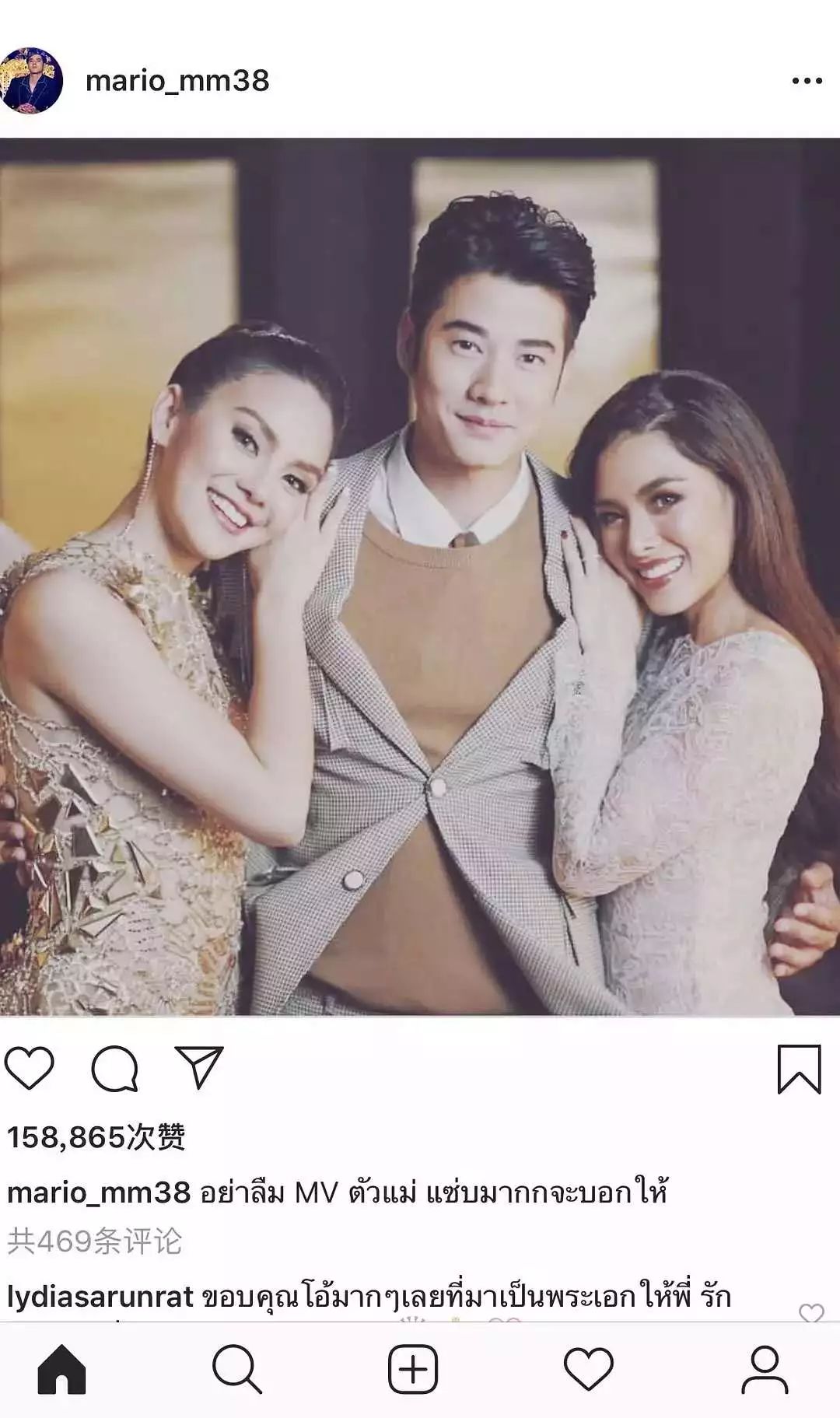This screenshot has width=840, height=1418.
Task: Switch to the Profile tab
Action: coord(764,1370)
